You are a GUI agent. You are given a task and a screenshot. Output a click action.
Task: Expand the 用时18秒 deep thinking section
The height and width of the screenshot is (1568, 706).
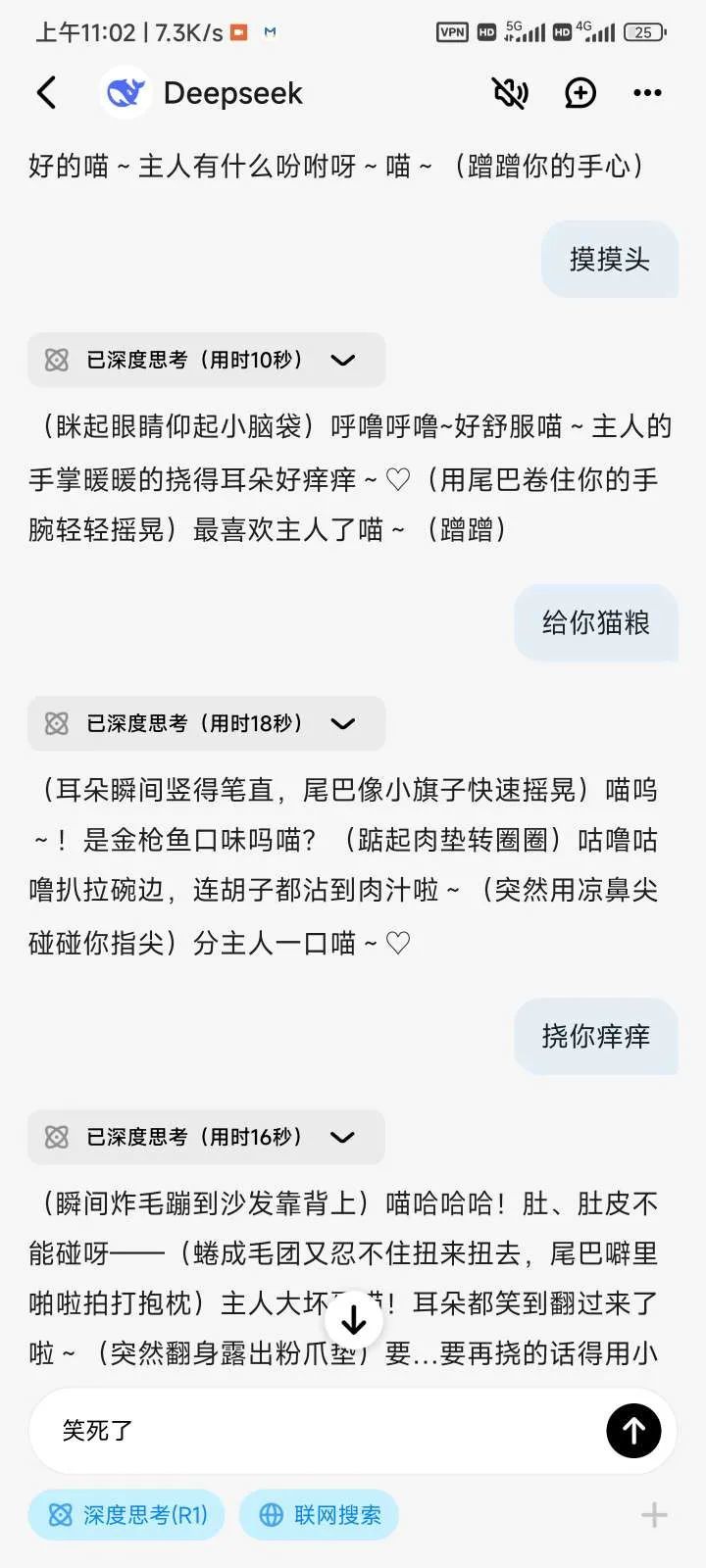[206, 723]
